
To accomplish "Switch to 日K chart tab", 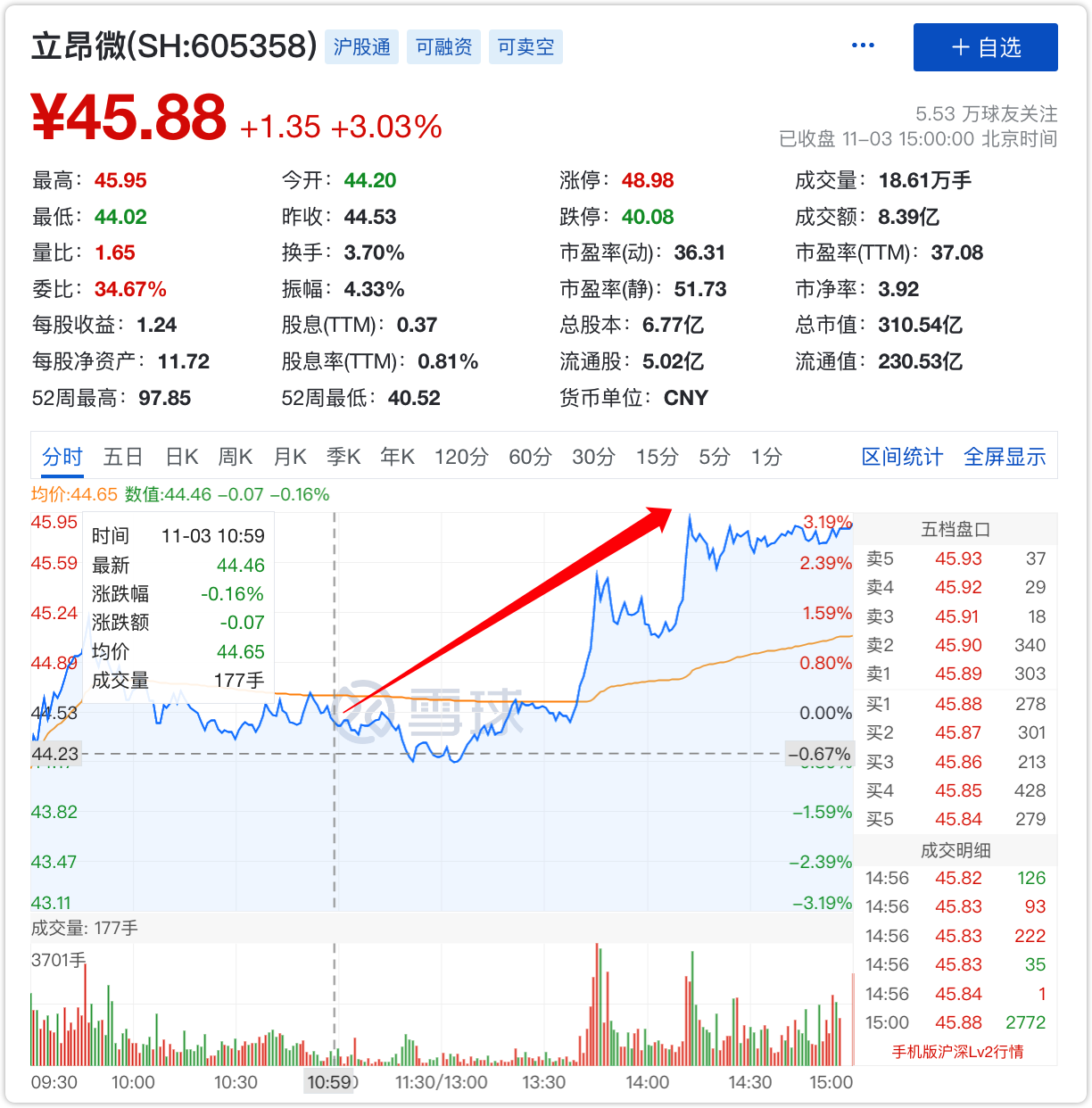I will pyautogui.click(x=182, y=457).
